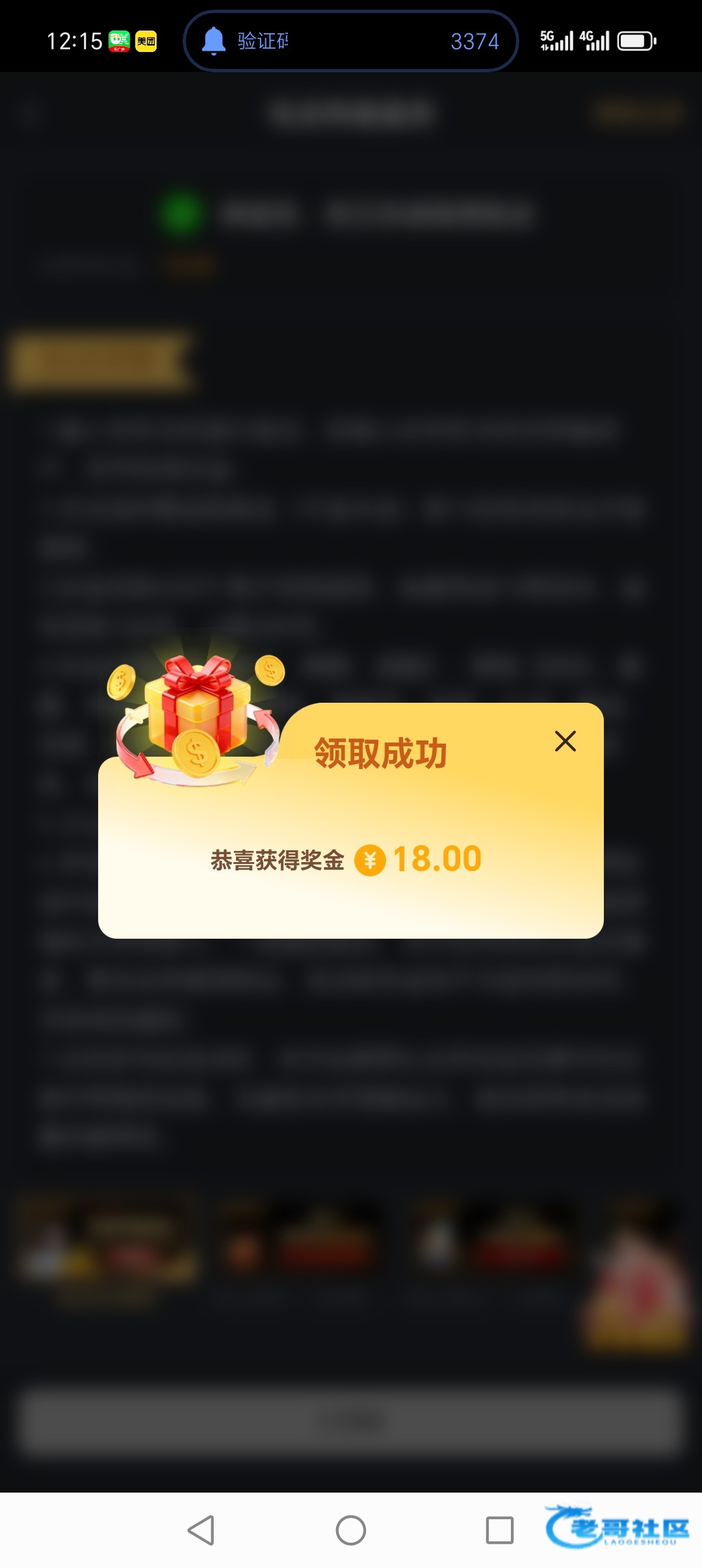Go to the home screen

[x=351, y=1530]
